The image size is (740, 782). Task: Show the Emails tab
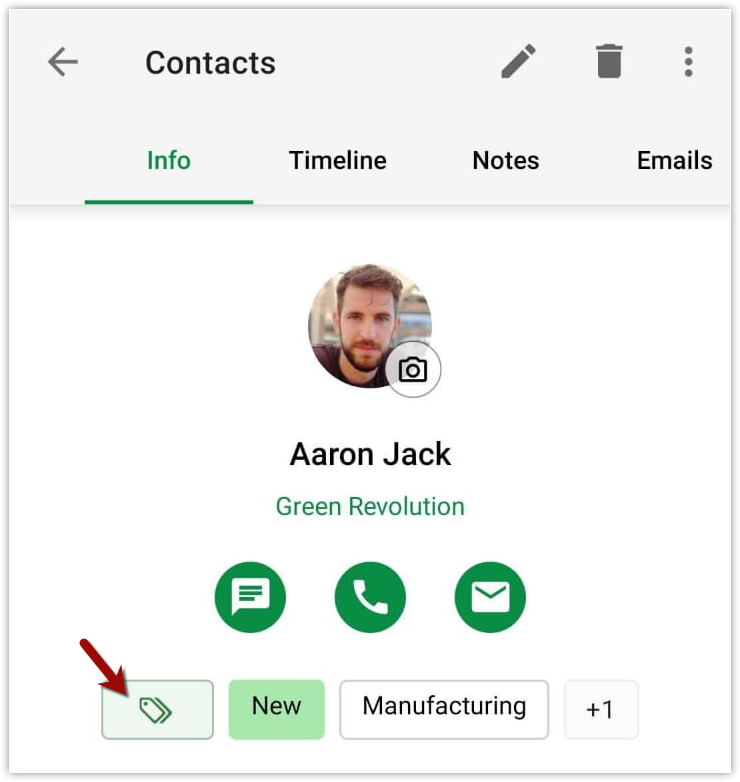[x=673, y=161]
